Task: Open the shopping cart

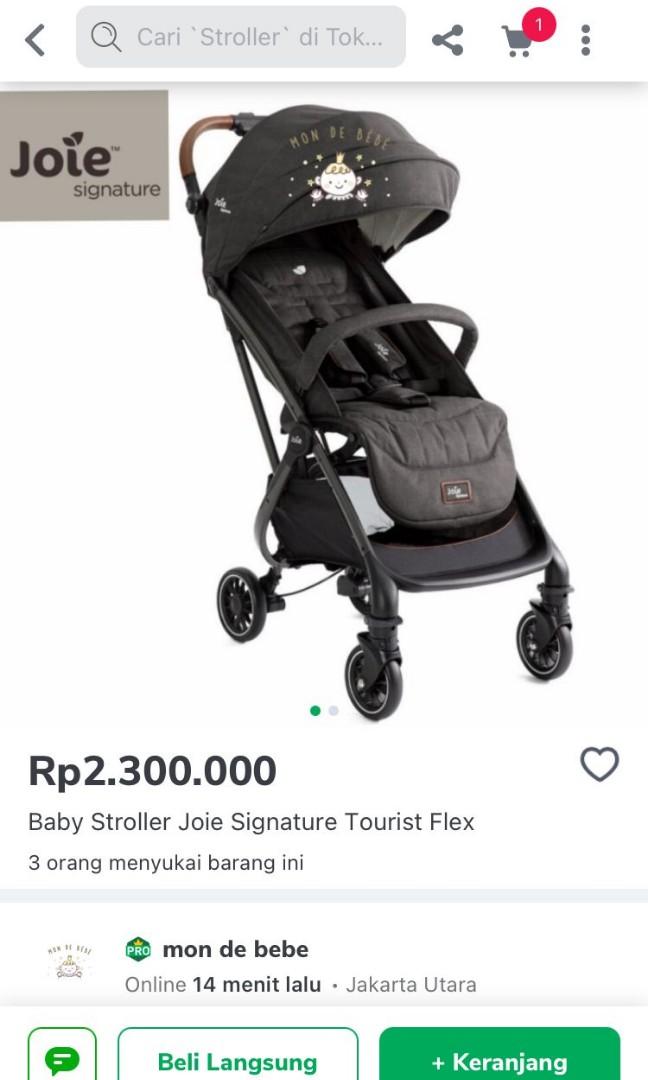Action: 518,40
